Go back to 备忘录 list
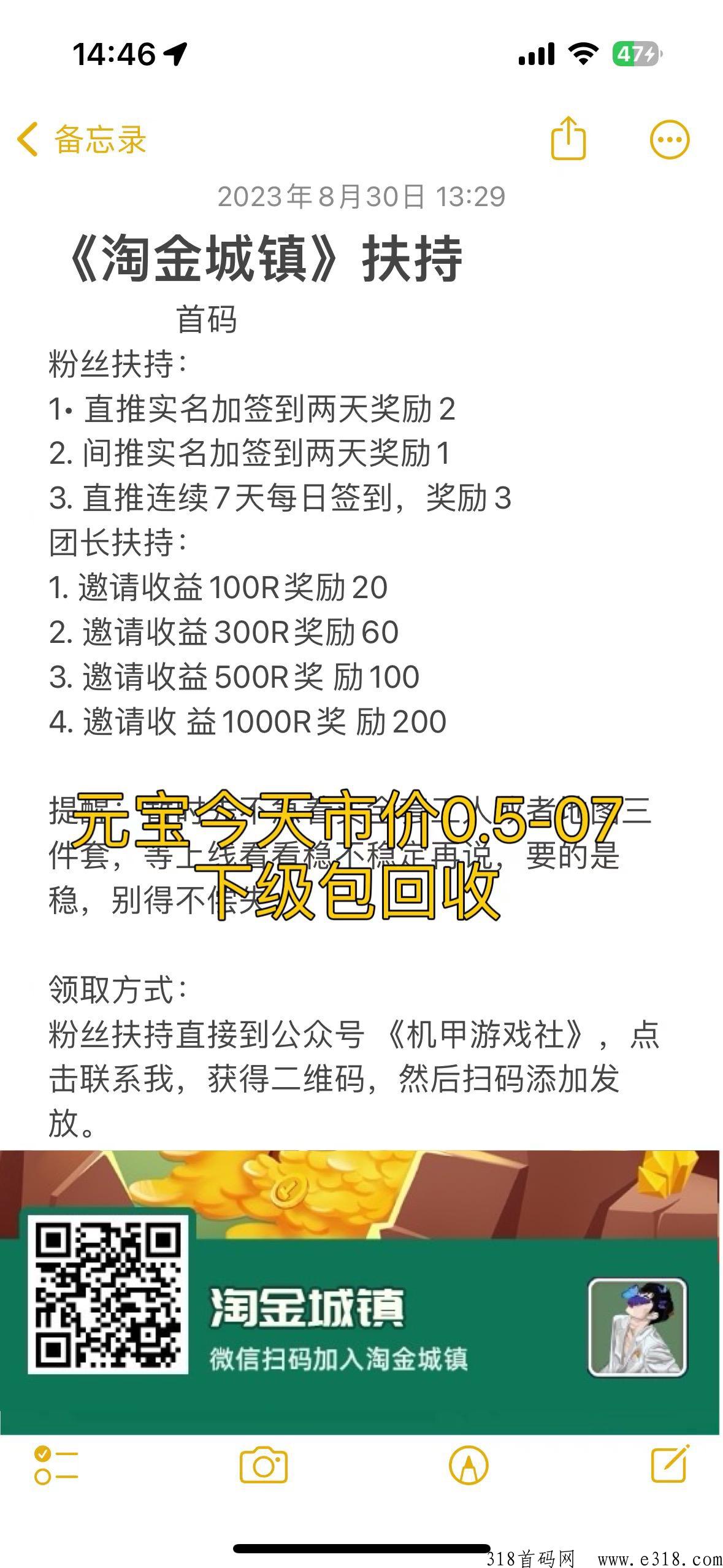723x1568 pixels. 82,139
